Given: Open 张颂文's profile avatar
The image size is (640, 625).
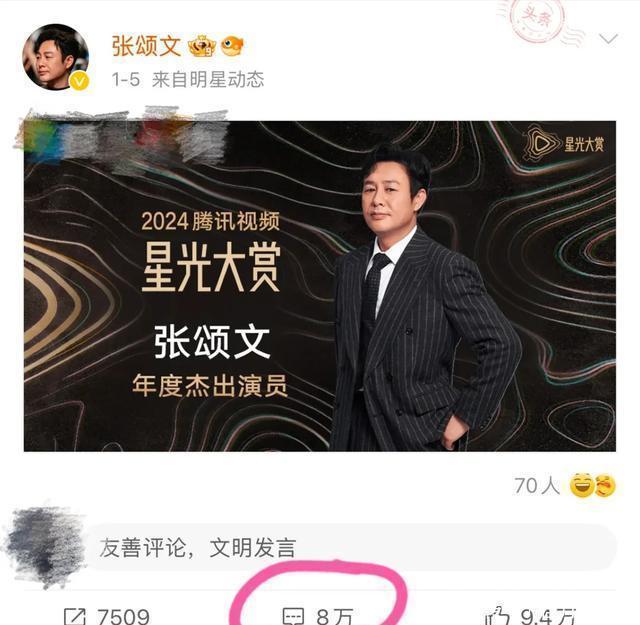Looking at the screenshot, I should point(55,57).
